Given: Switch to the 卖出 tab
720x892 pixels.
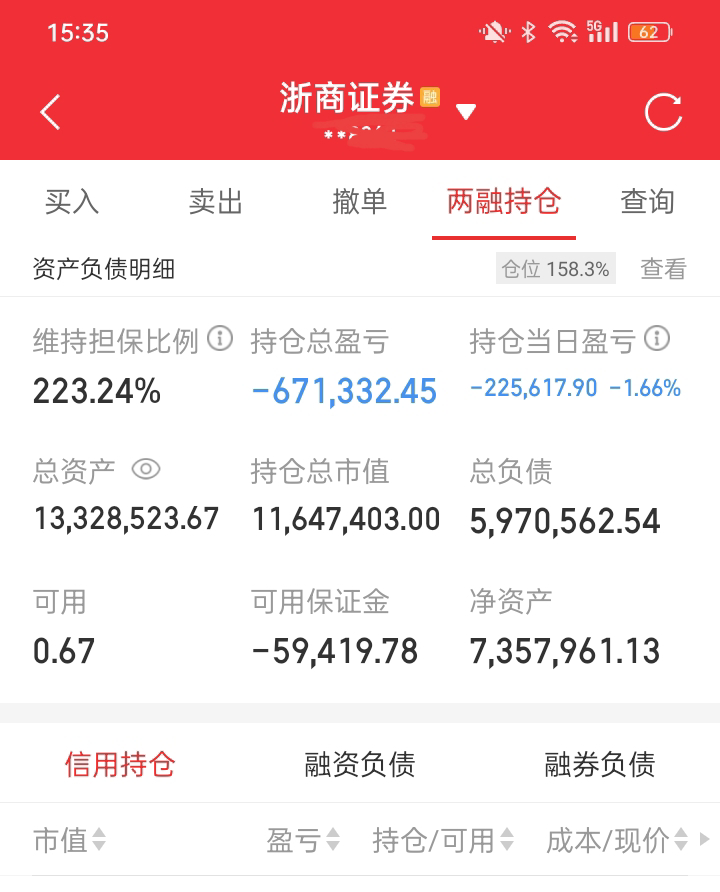Looking at the screenshot, I should pos(216,202).
